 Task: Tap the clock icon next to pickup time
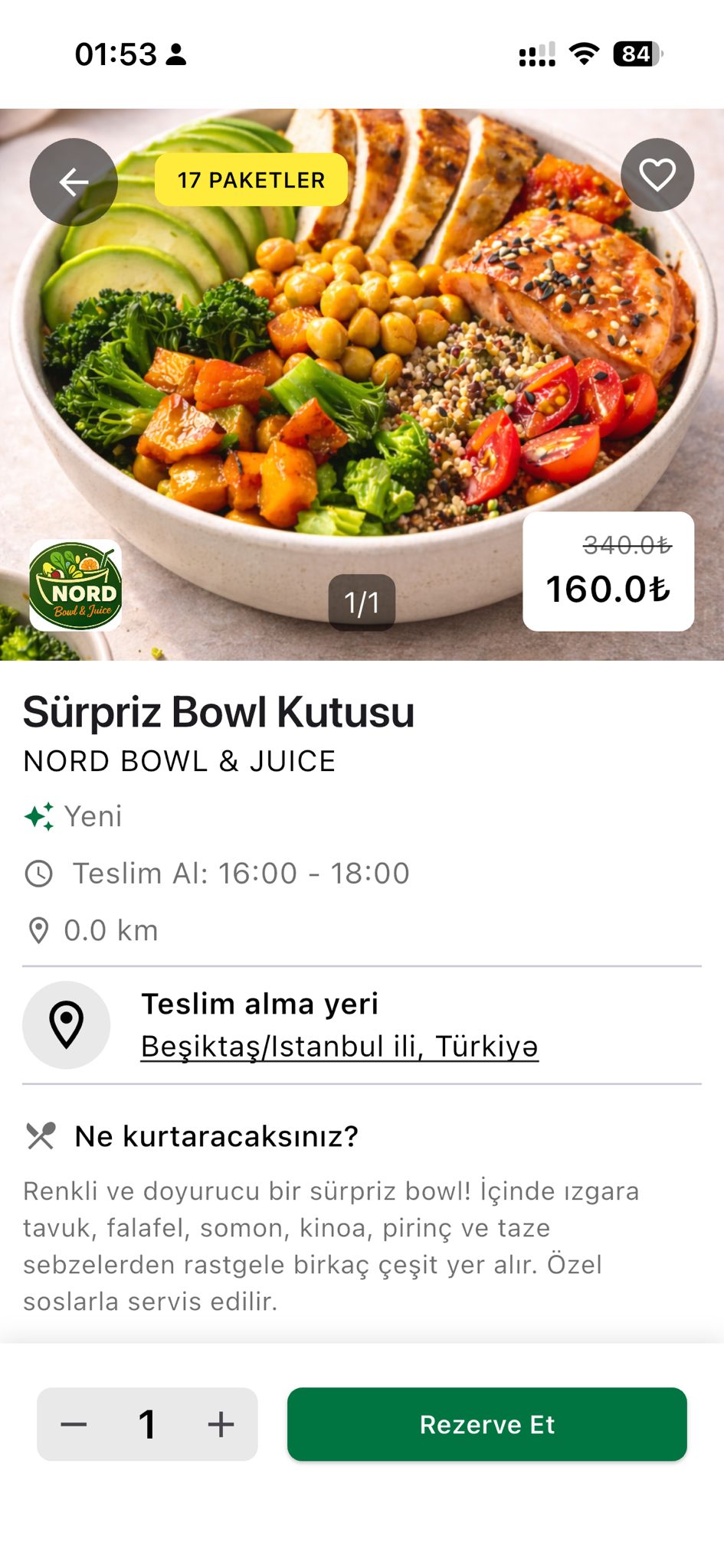coord(38,873)
